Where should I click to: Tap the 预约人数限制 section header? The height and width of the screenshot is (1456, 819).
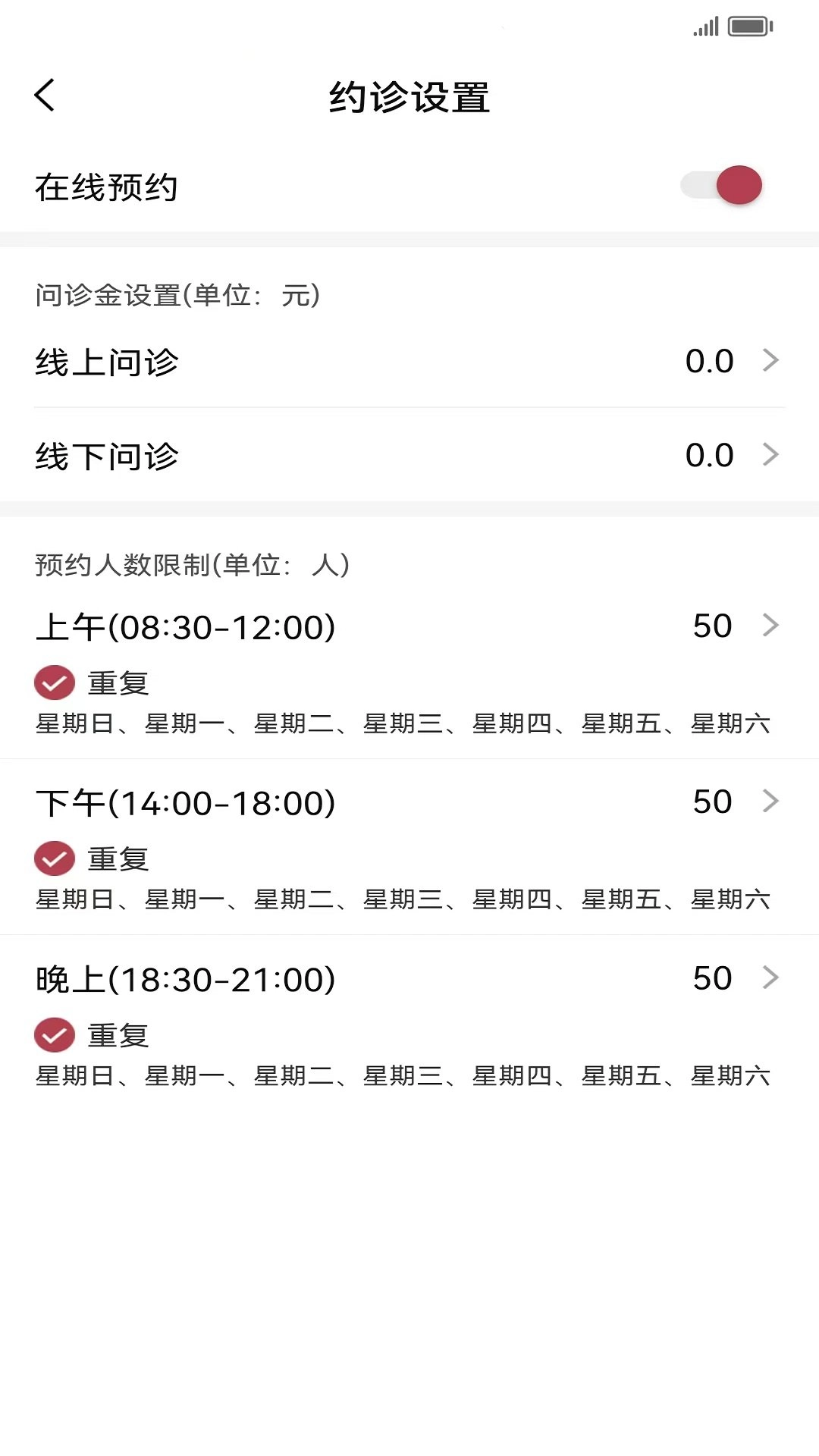(x=192, y=565)
